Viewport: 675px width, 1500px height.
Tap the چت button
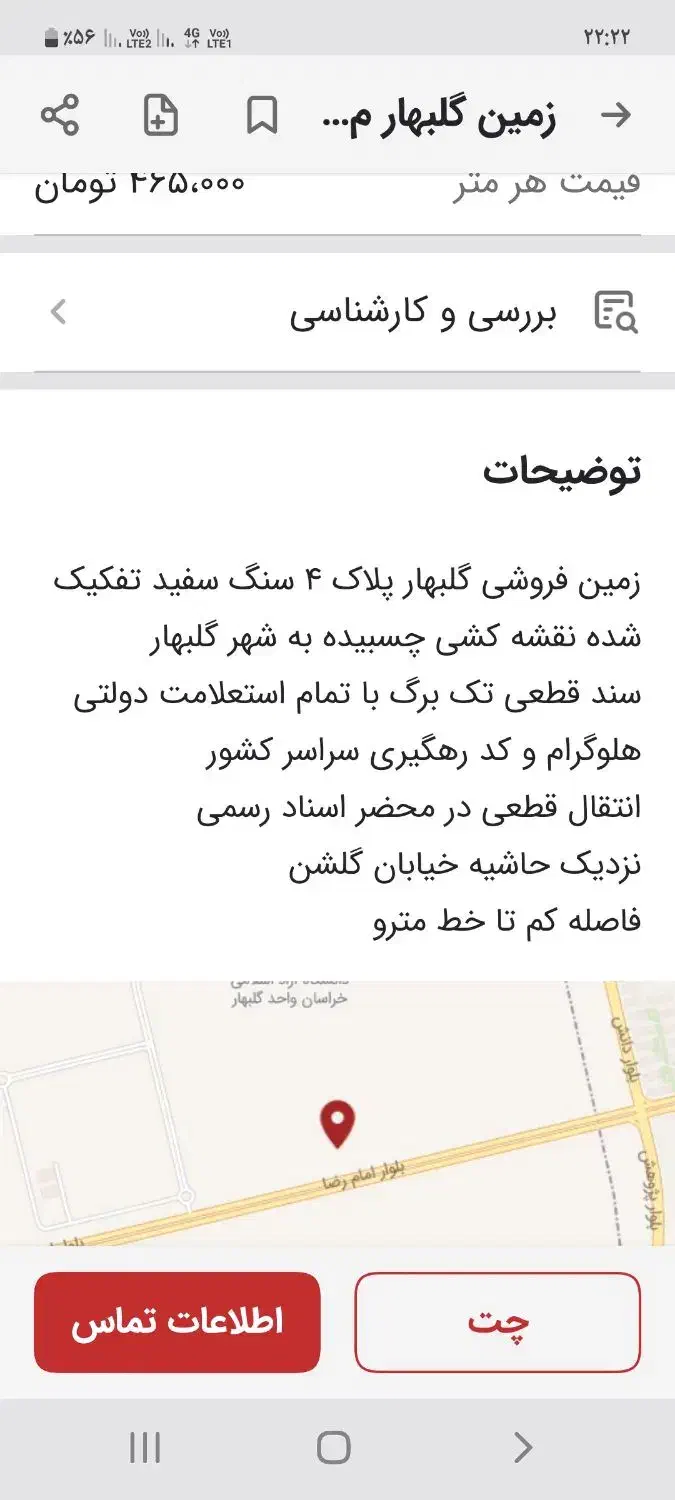click(x=497, y=1321)
